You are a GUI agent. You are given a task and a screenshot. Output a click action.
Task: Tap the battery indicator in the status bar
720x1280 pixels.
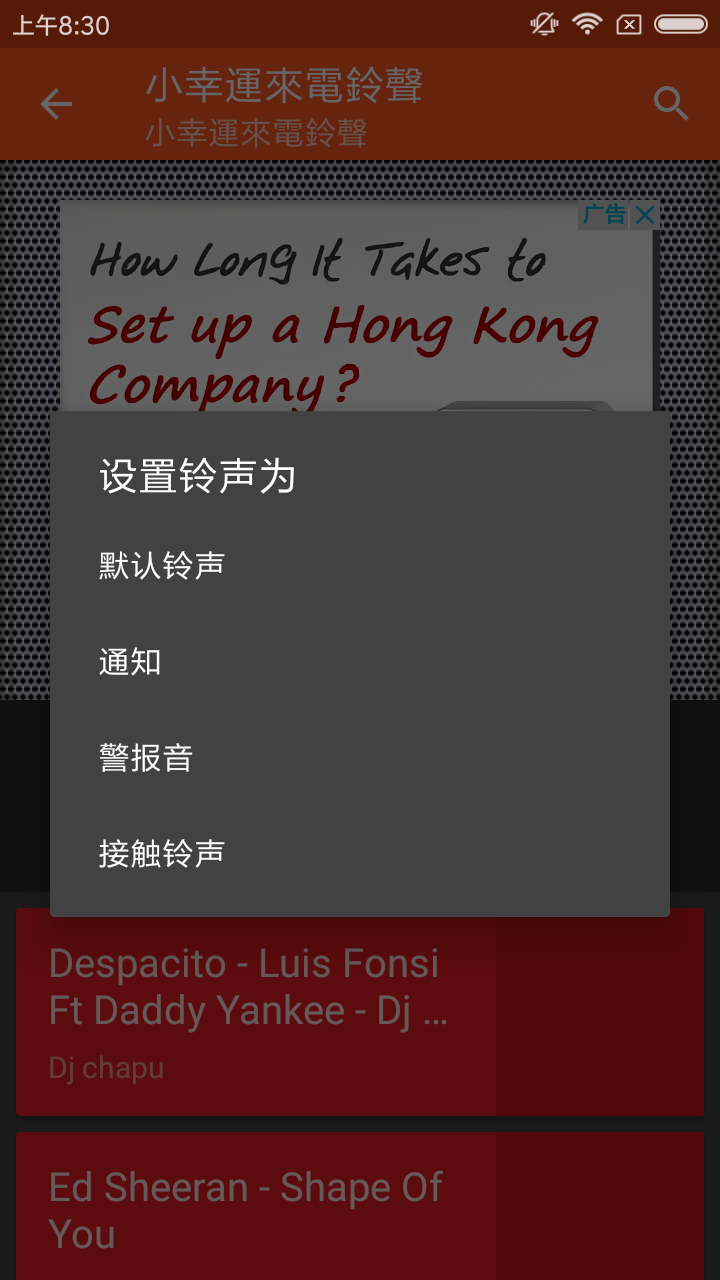679,22
